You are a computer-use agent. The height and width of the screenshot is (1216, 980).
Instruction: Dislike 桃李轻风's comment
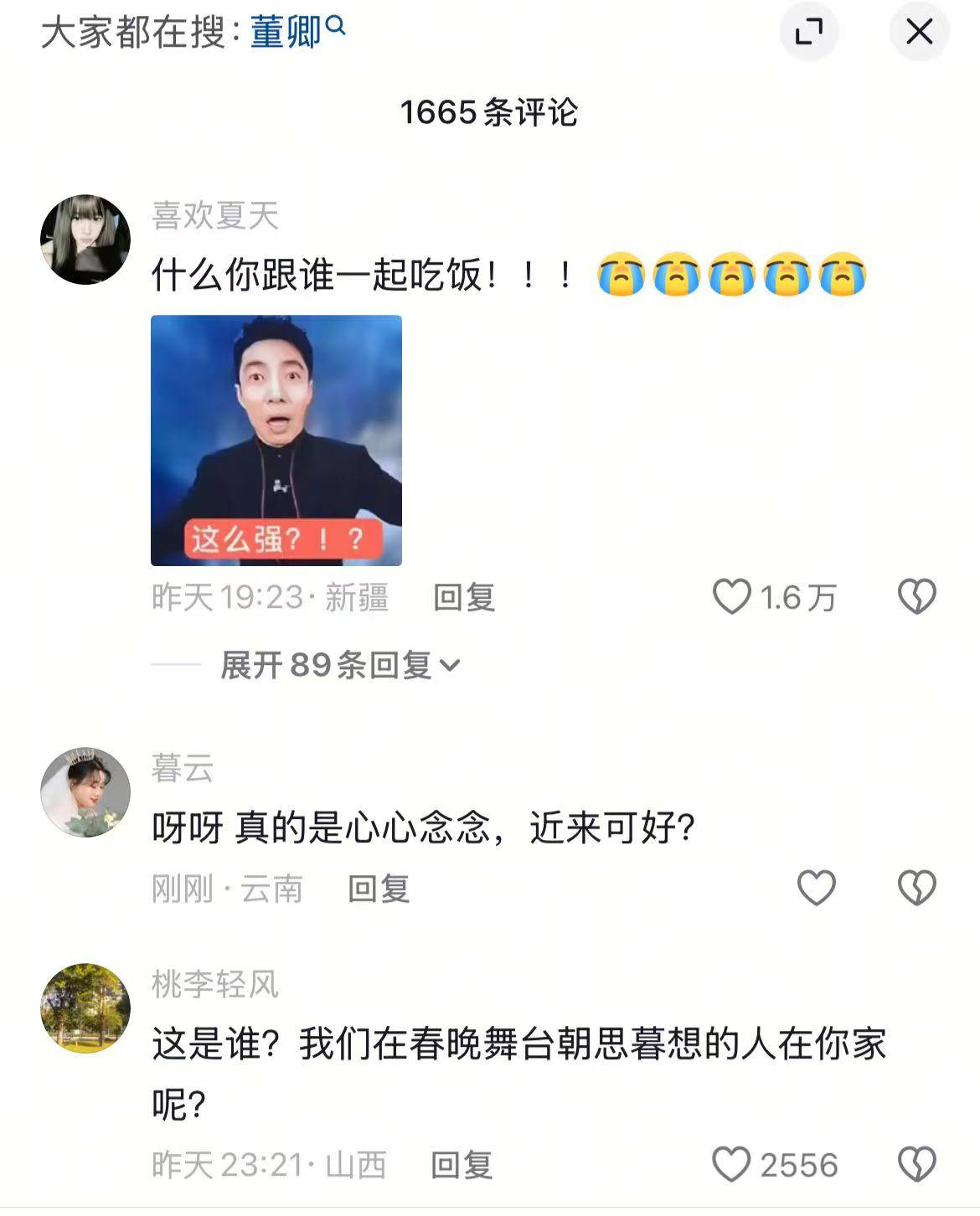(916, 1165)
